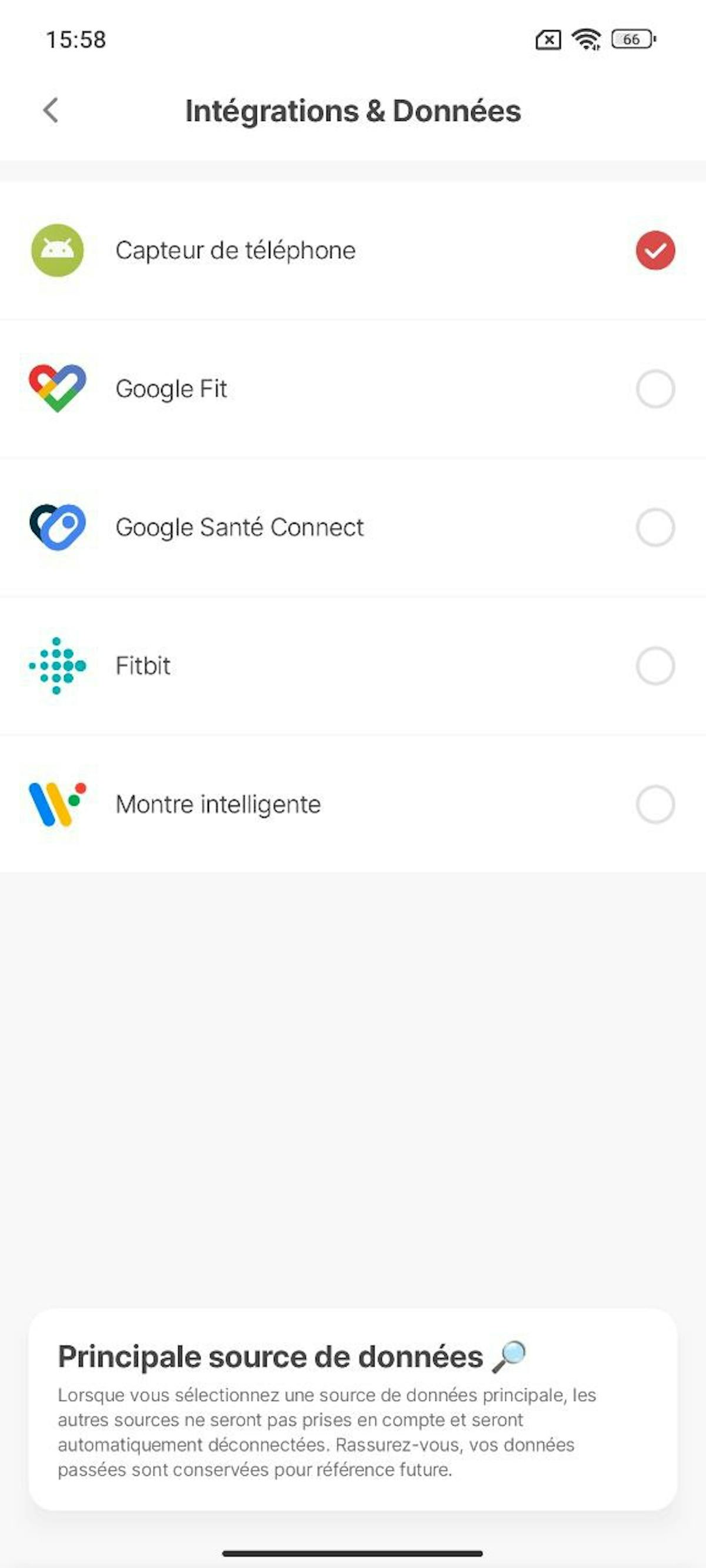Select Google Santé Connect option

tap(655, 527)
